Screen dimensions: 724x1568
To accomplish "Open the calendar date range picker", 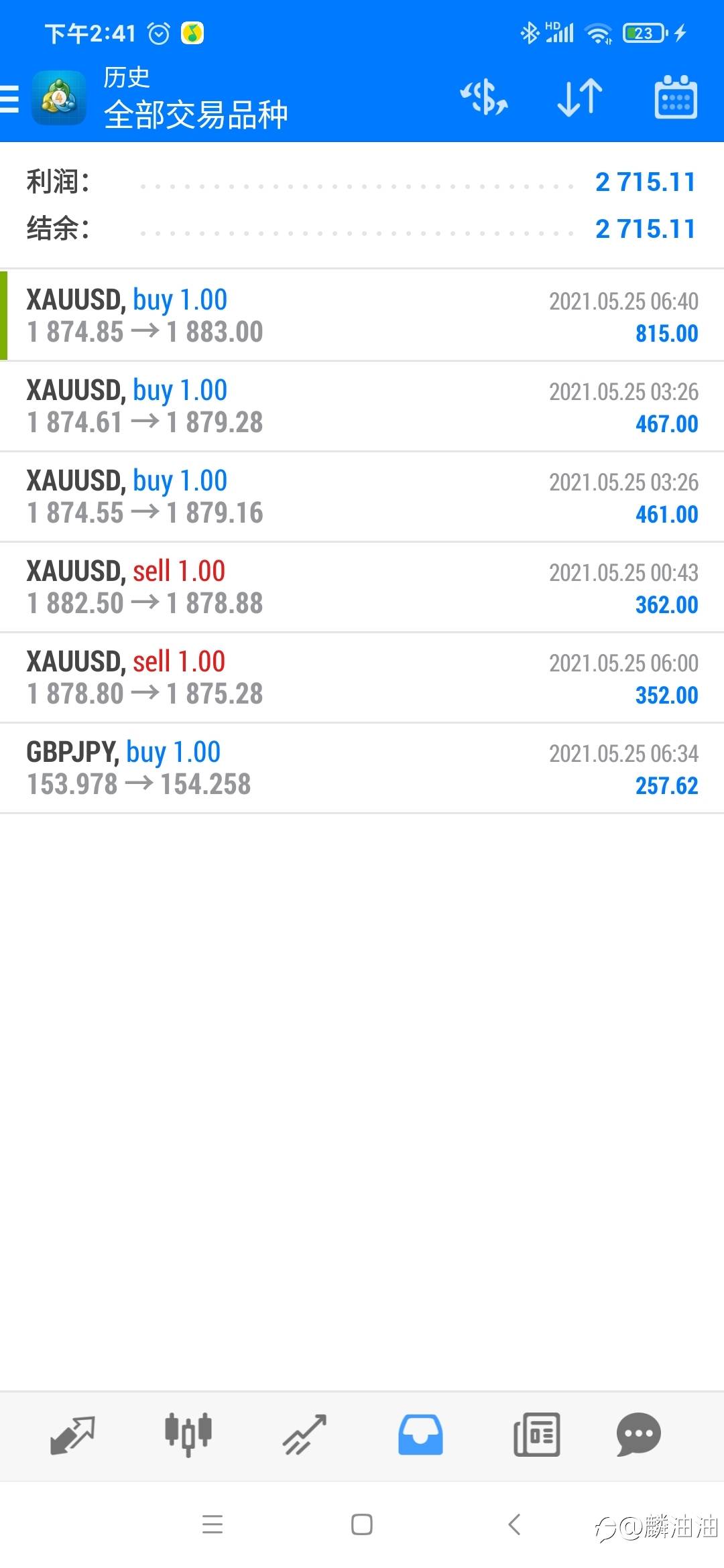I will pos(675,97).
